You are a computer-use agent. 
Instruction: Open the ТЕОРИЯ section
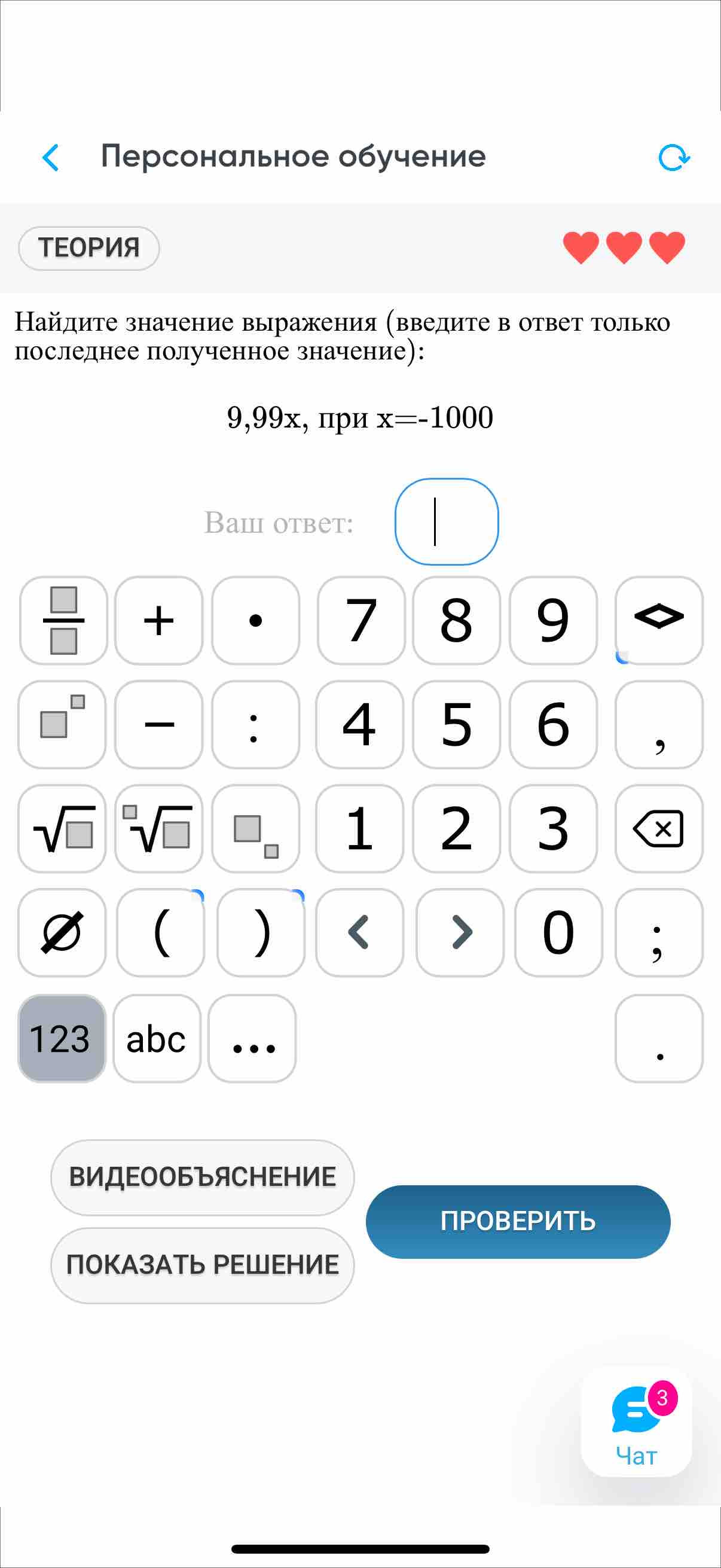pos(89,248)
